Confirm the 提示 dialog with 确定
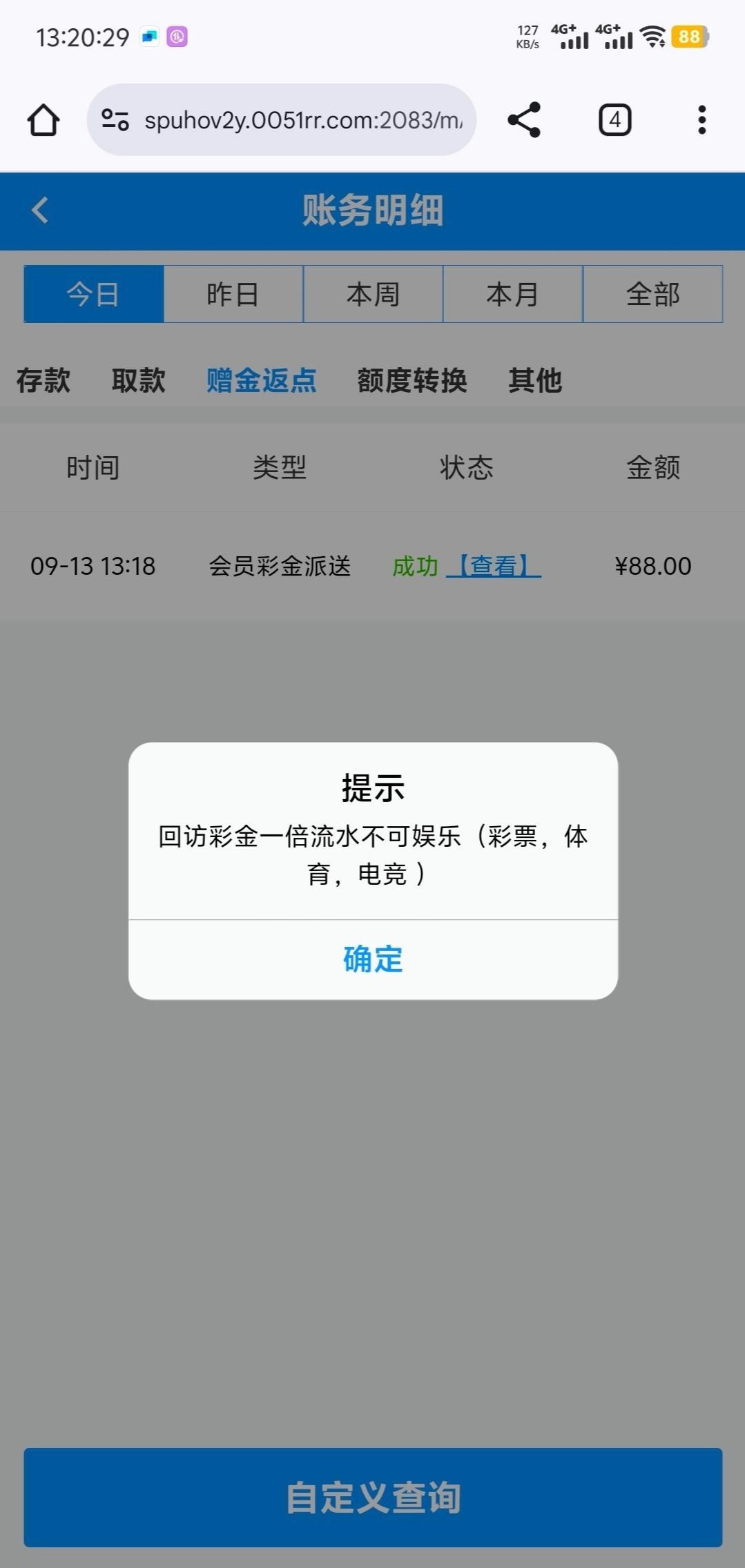745x1568 pixels. [x=373, y=959]
